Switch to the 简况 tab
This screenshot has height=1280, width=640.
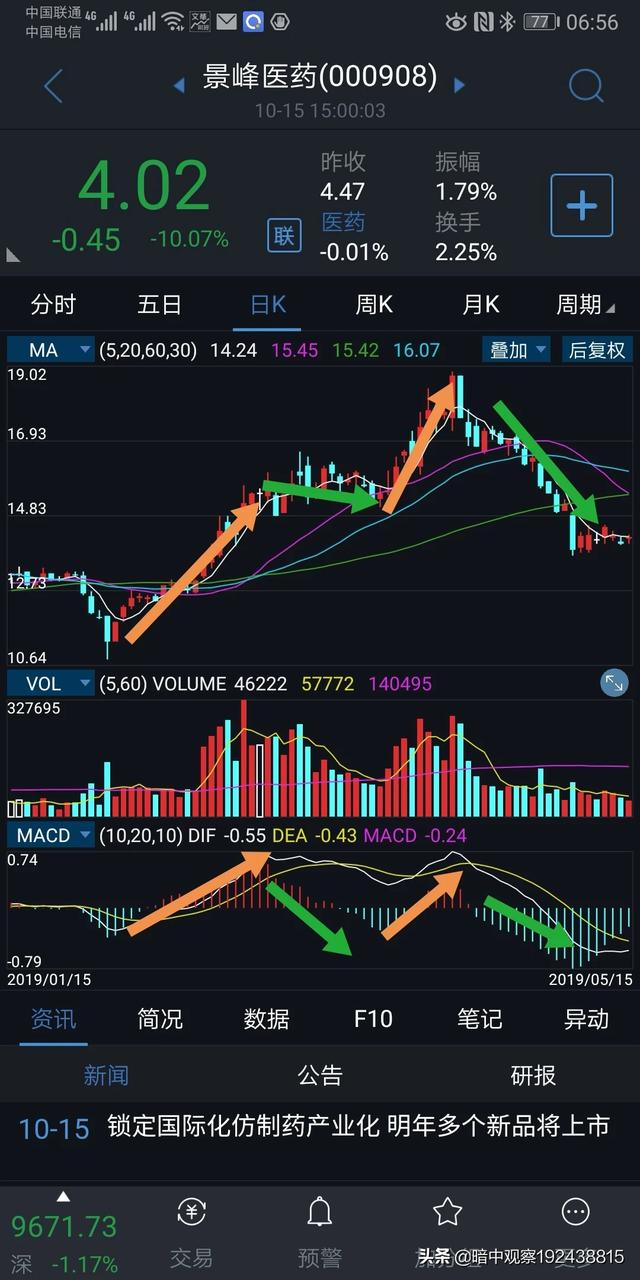click(x=160, y=1019)
